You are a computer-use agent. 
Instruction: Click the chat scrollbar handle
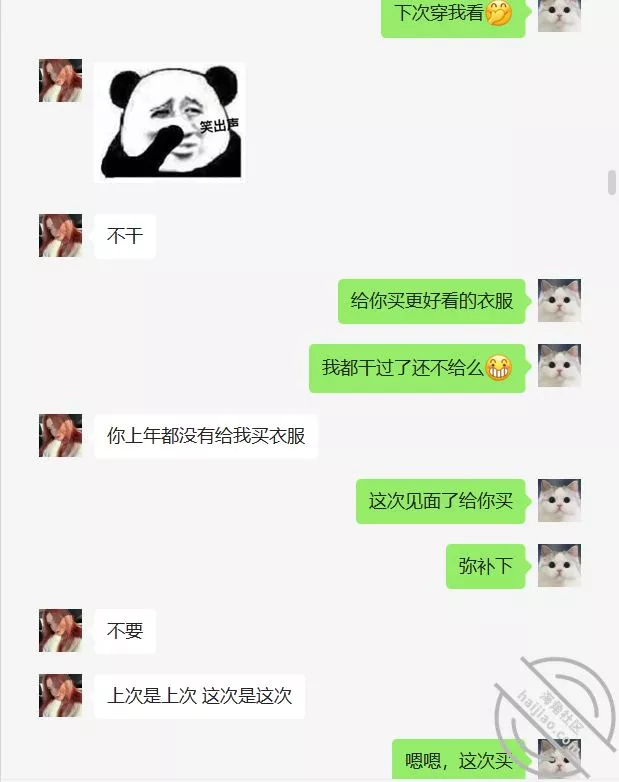tap(611, 183)
